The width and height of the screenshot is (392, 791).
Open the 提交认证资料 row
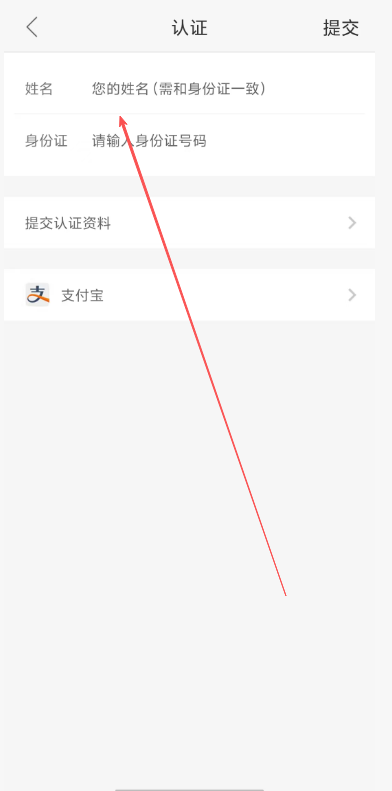coord(189,222)
